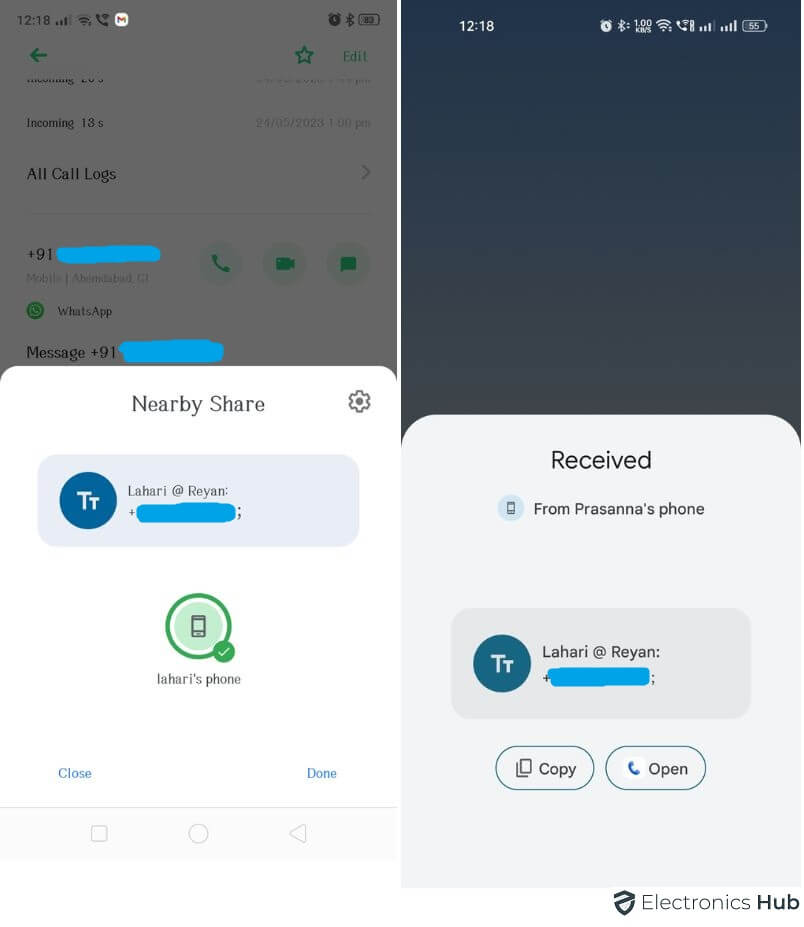Tap Done on the Nearby Share sheet
This screenshot has width=804, height=927.
point(321,773)
